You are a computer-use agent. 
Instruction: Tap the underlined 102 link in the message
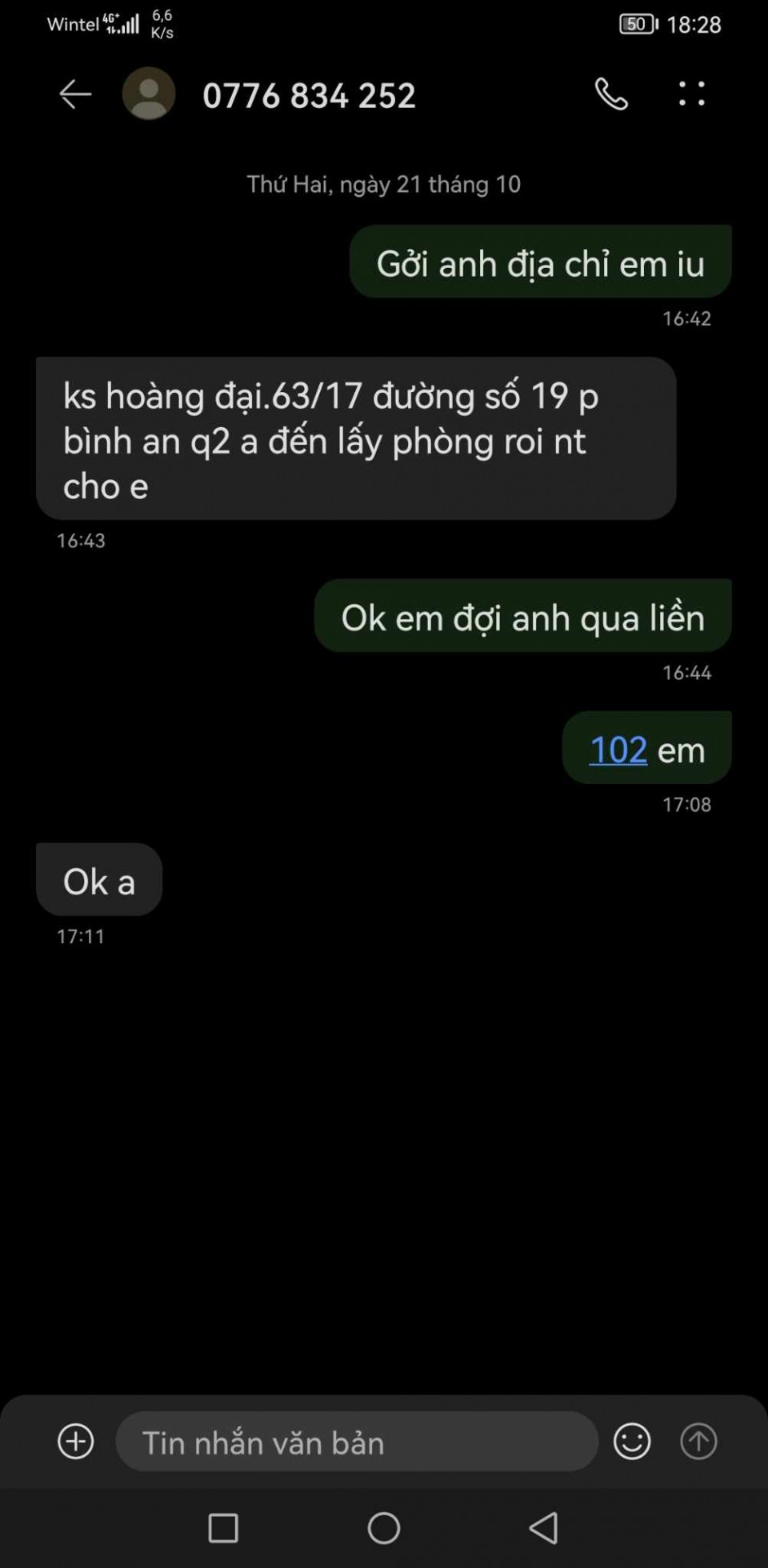point(618,750)
